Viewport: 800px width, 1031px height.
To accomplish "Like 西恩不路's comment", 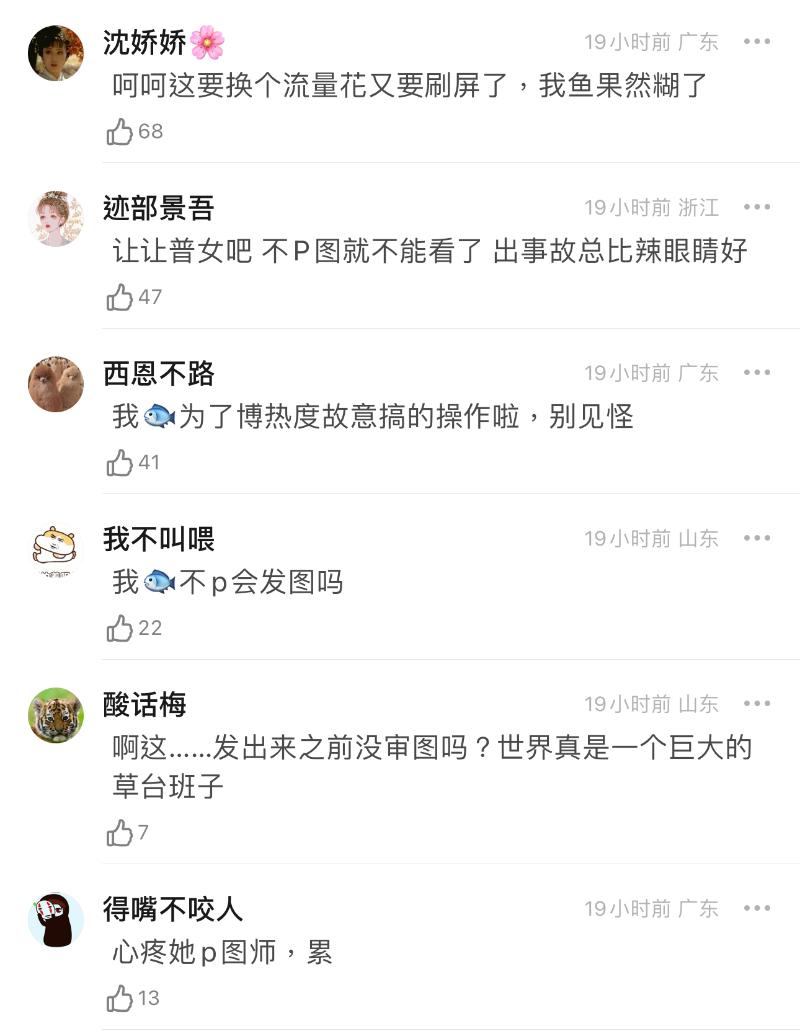I will coord(121,463).
